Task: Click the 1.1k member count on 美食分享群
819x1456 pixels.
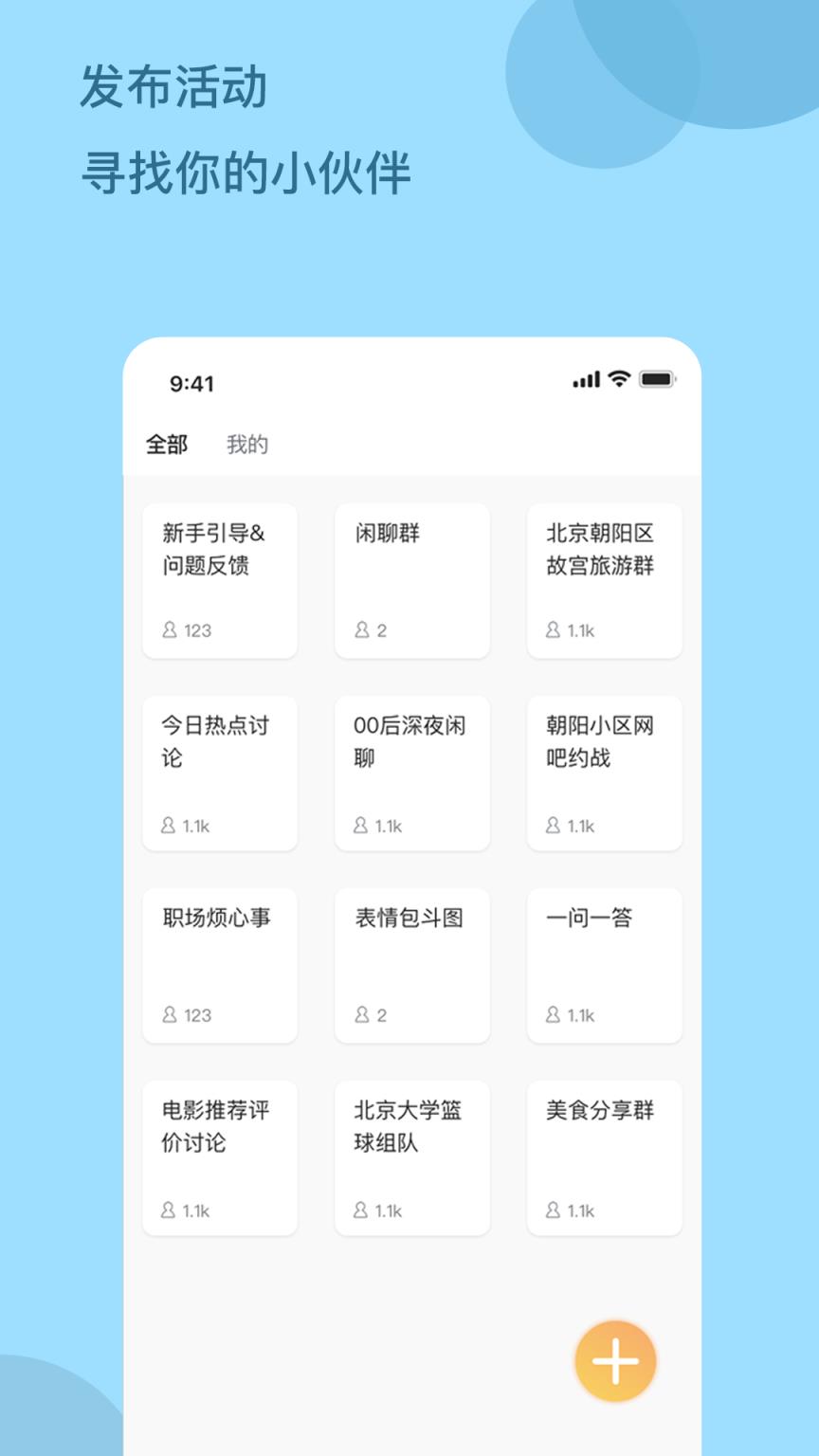Action: [578, 1210]
